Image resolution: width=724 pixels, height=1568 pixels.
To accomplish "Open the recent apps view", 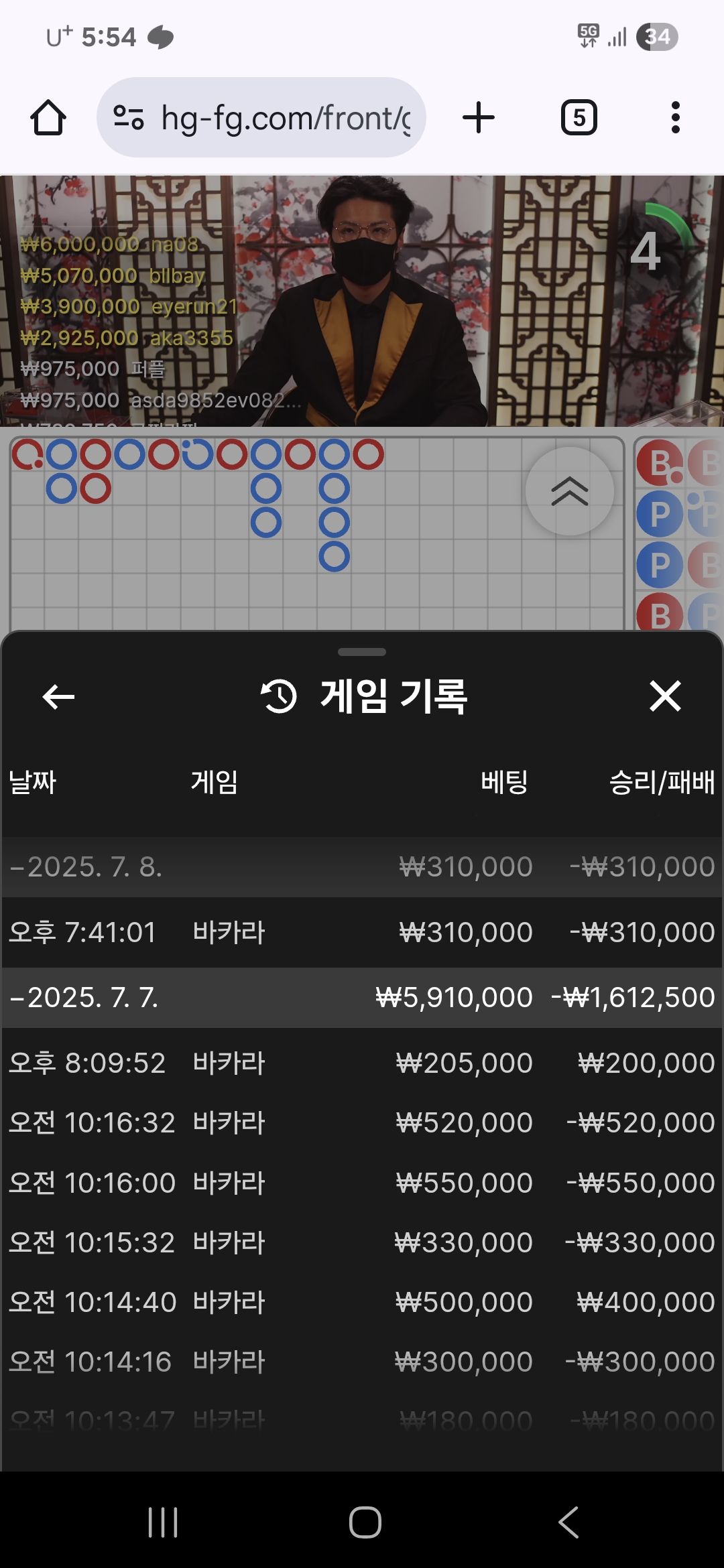I will point(163,1522).
